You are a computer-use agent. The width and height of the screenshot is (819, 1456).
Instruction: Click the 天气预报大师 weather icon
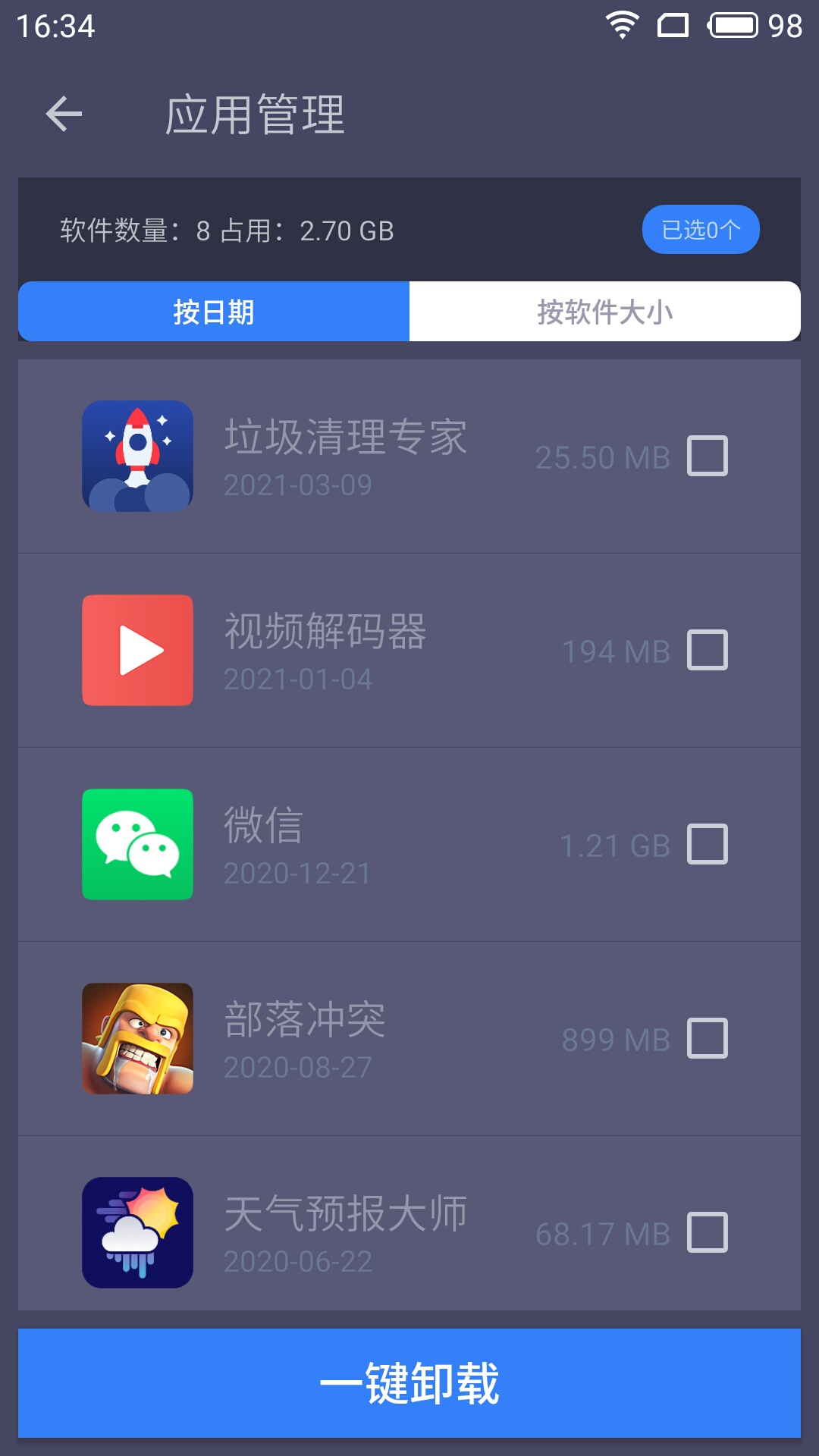pos(137,1234)
